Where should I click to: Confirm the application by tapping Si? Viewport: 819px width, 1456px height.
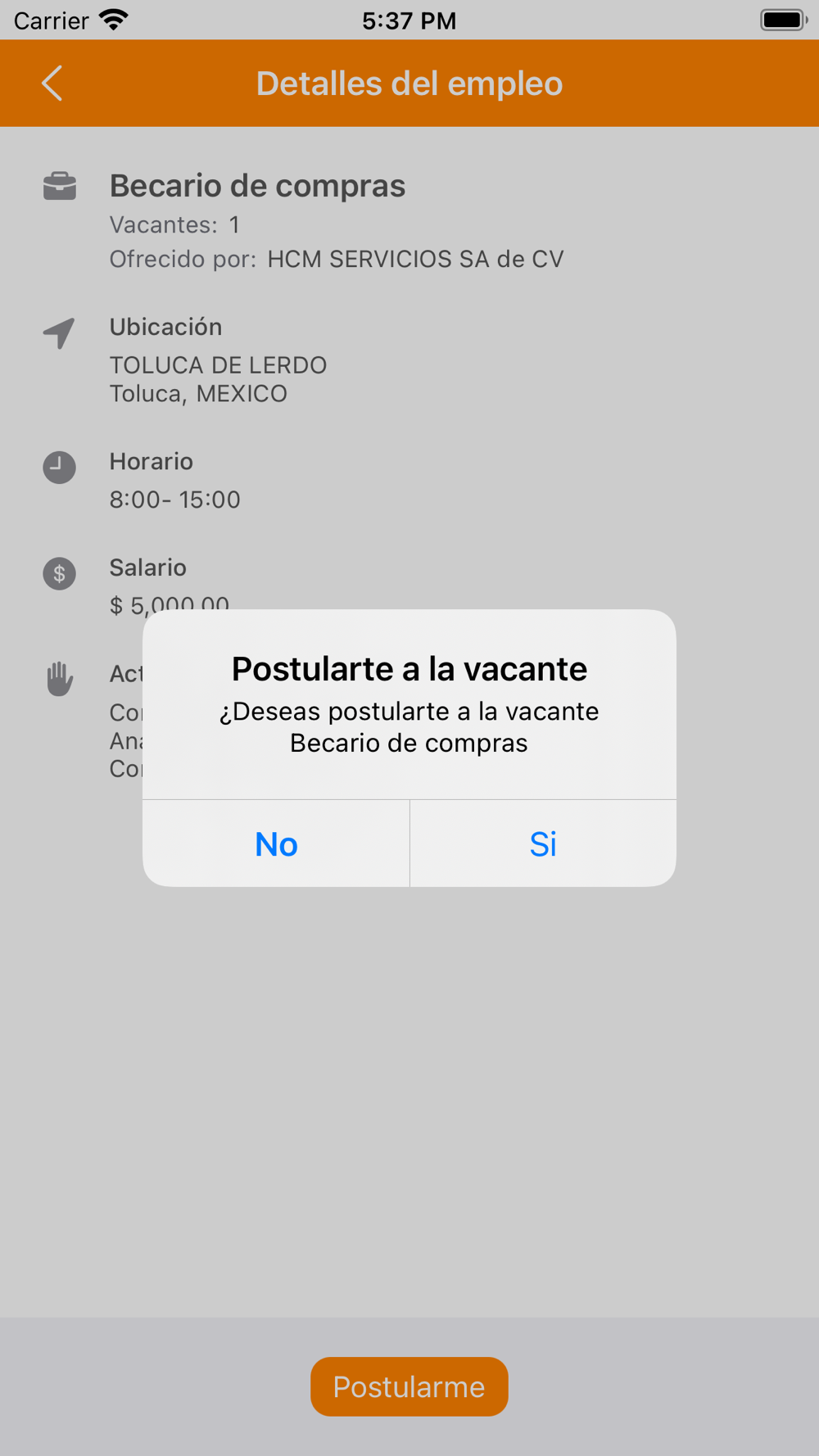[x=543, y=843]
